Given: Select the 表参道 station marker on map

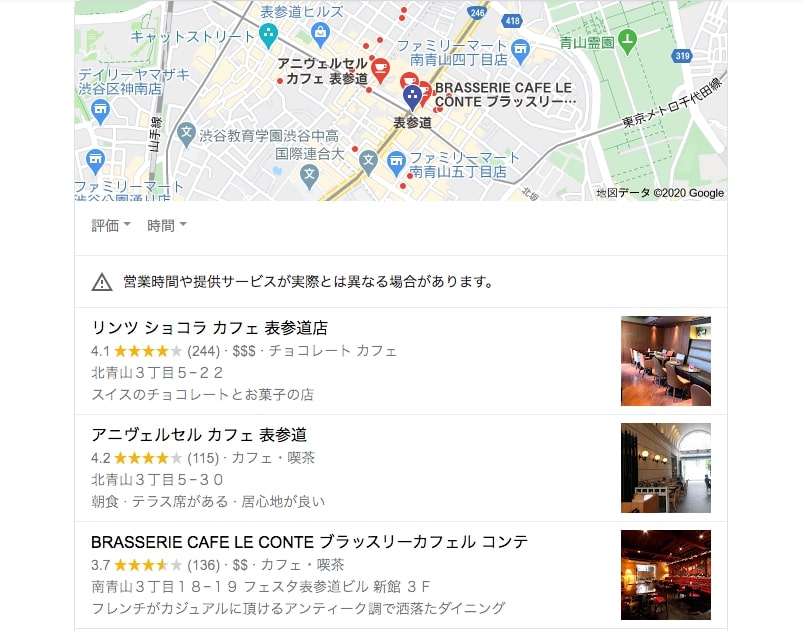Looking at the screenshot, I should [x=412, y=97].
